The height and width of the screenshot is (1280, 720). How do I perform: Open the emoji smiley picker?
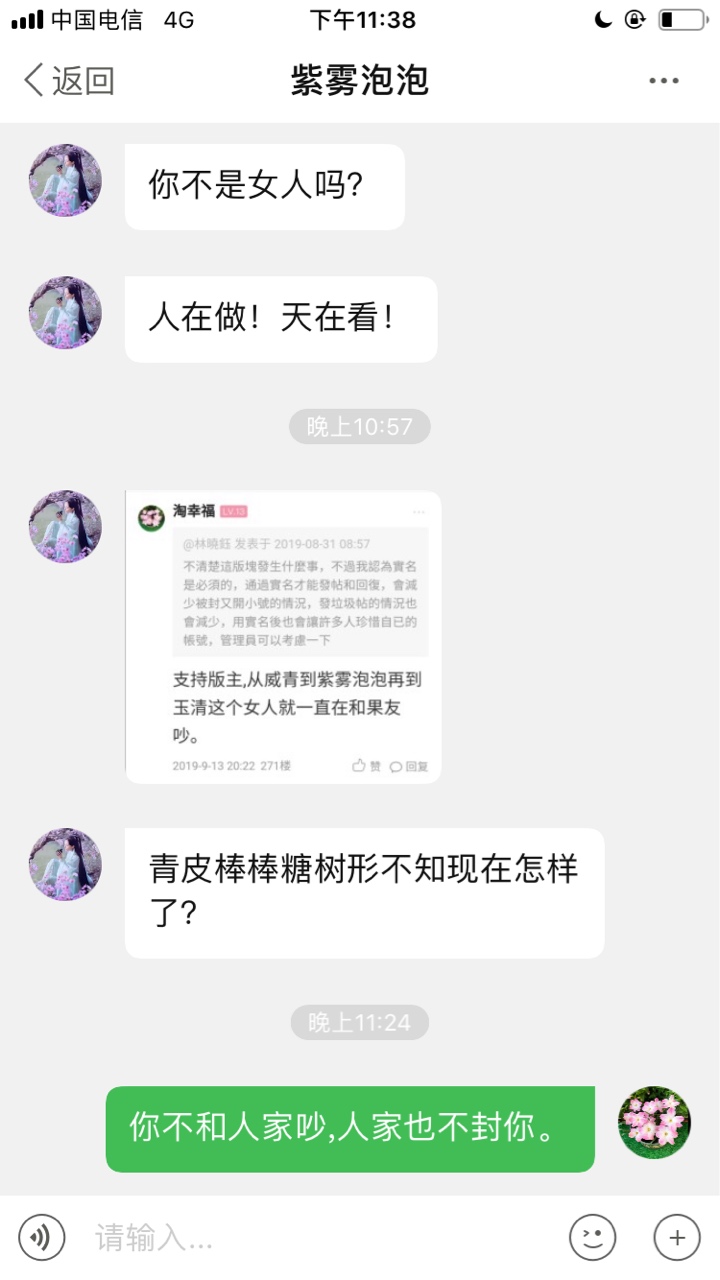click(593, 1238)
